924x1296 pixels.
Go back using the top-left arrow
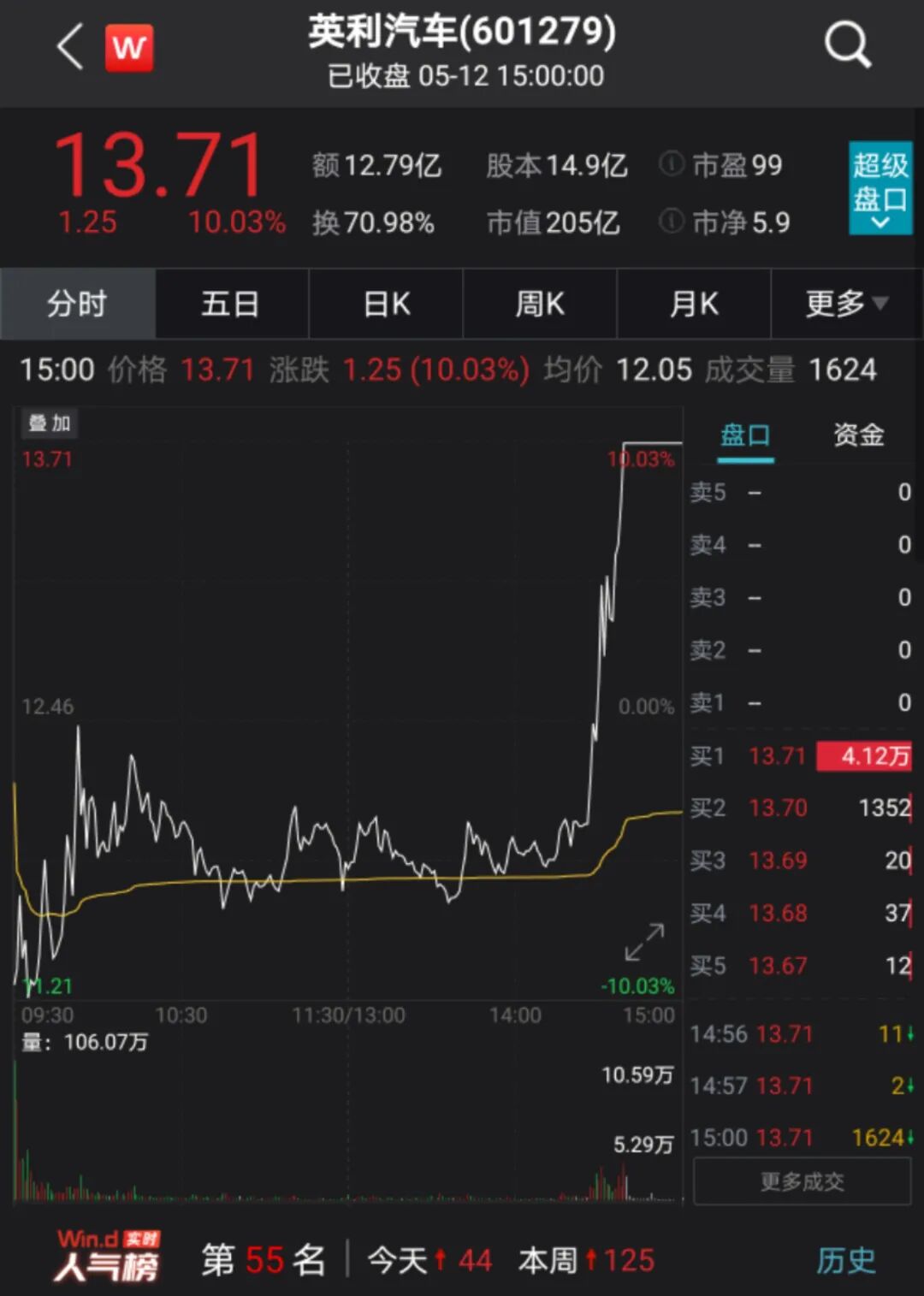pos(70,47)
